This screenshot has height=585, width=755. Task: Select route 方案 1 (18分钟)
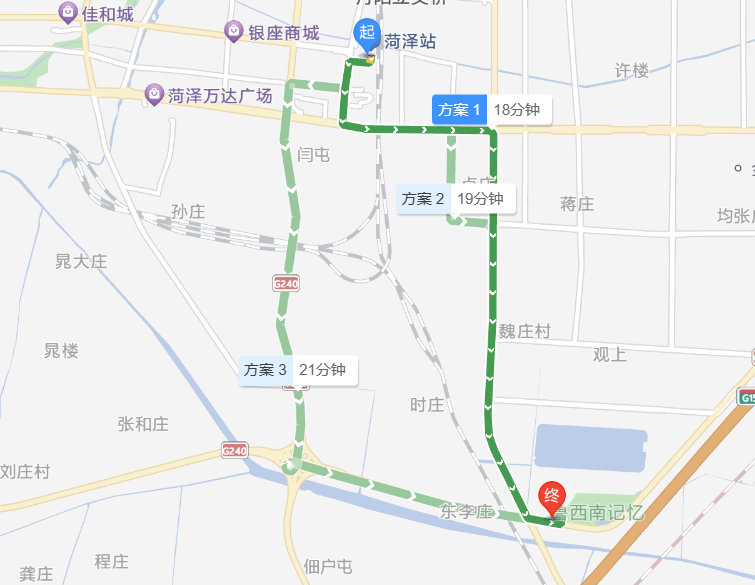pos(489,110)
